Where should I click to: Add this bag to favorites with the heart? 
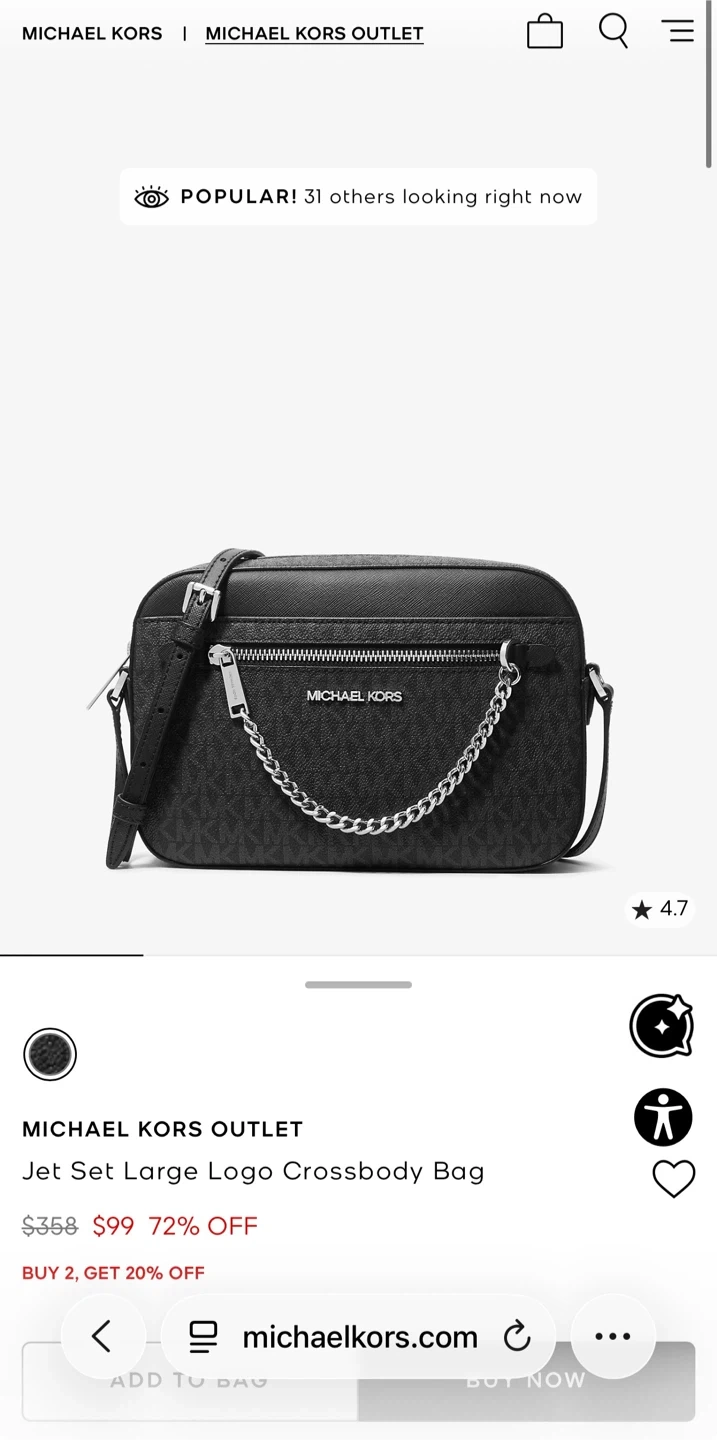[x=673, y=1179]
